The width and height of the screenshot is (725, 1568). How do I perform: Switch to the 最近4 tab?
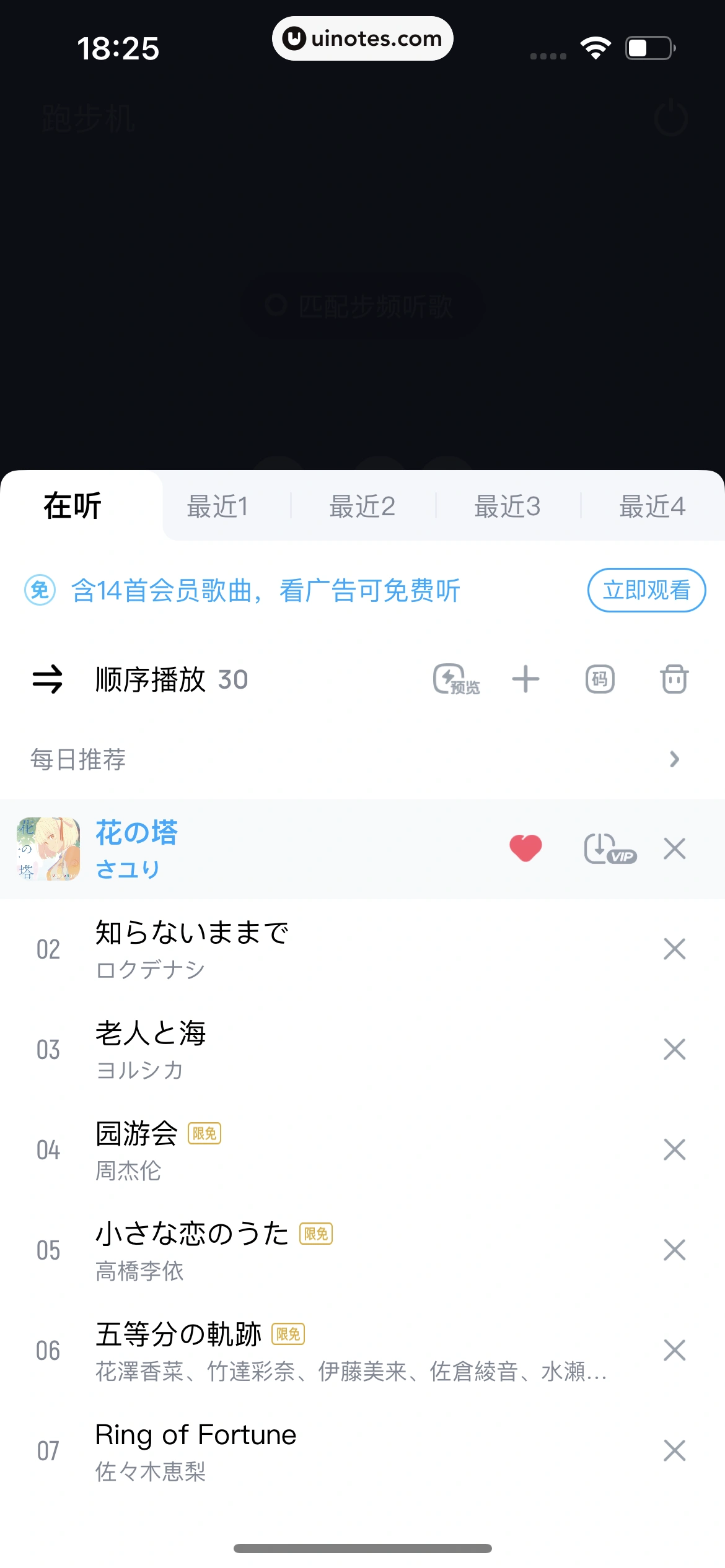click(652, 506)
